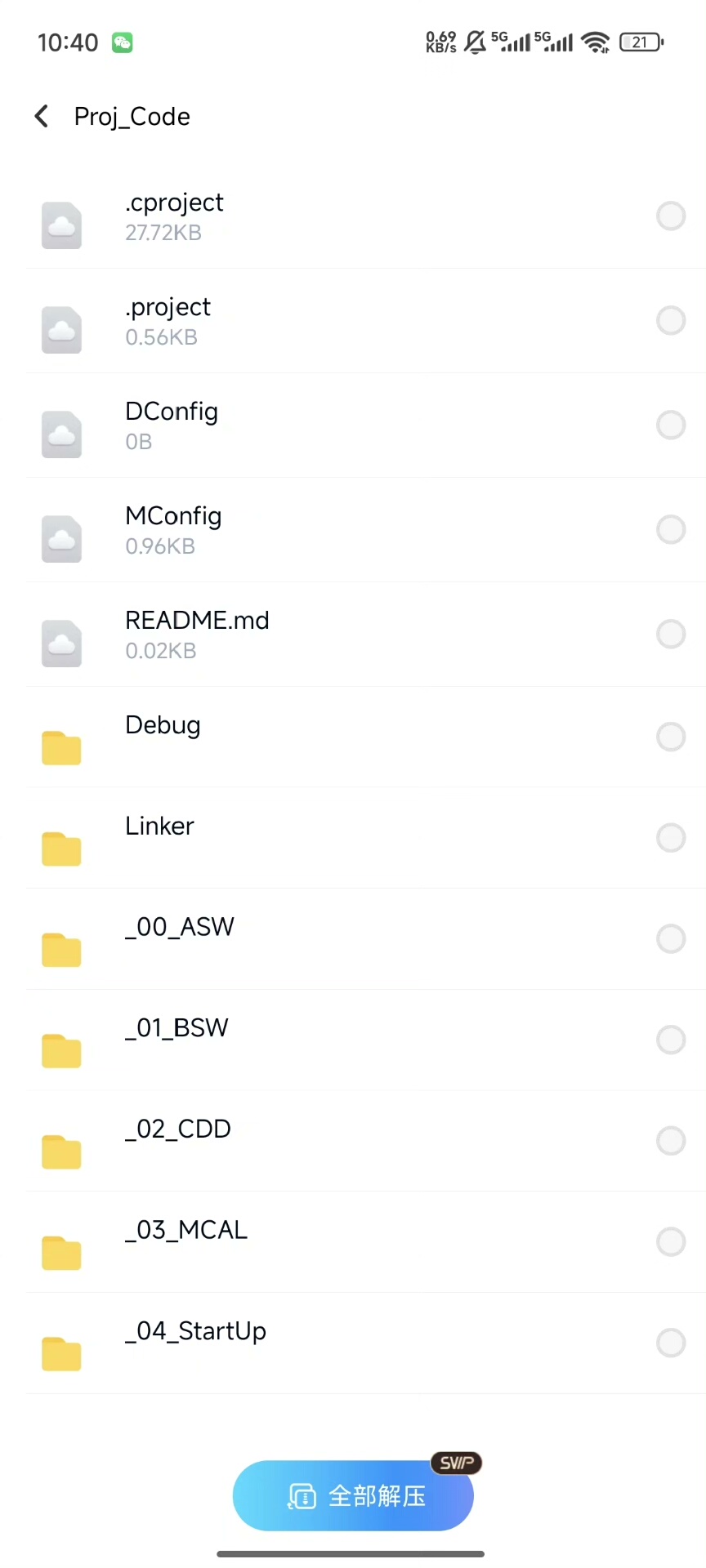Select the Linker folder radio button
This screenshot has height=1568, width=706.
pos(671,837)
